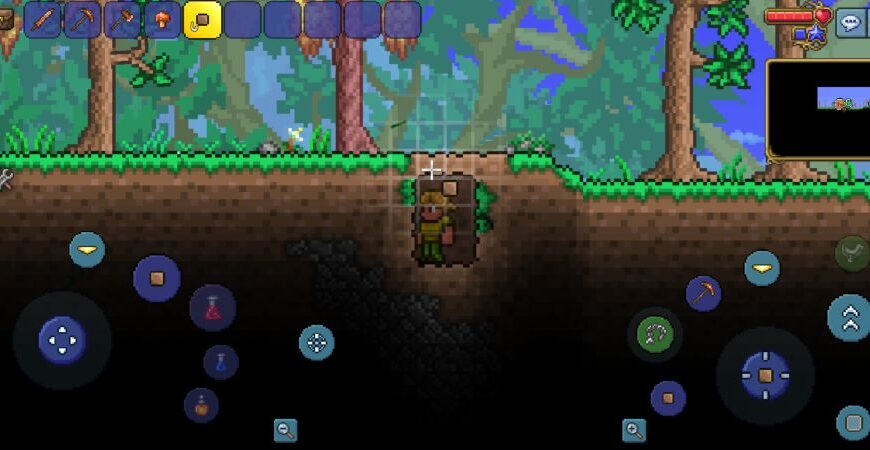Tap the mount bird button

coord(852,253)
